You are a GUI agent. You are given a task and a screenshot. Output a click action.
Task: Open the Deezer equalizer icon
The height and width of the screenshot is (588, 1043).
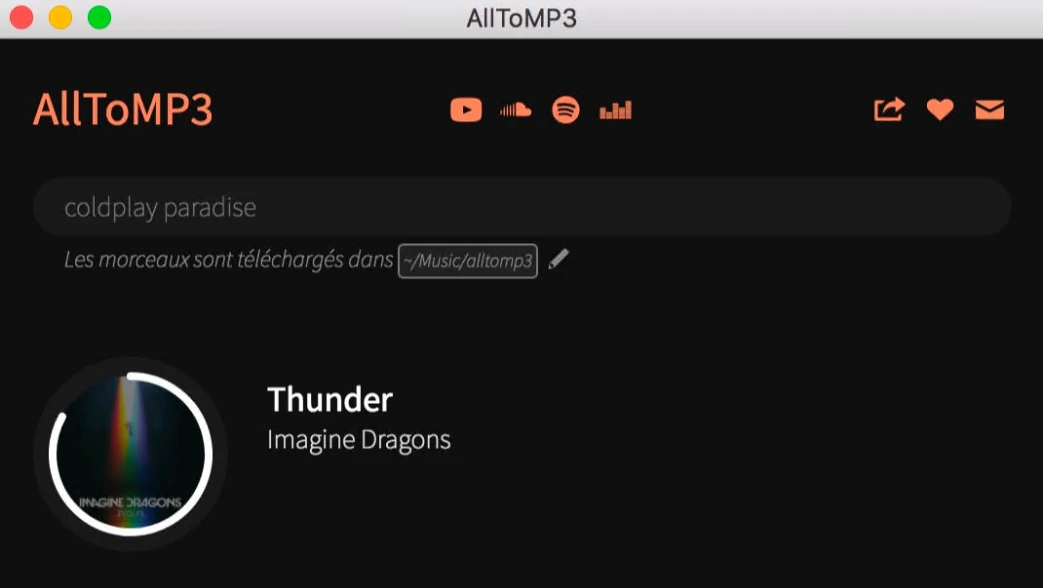tap(615, 110)
